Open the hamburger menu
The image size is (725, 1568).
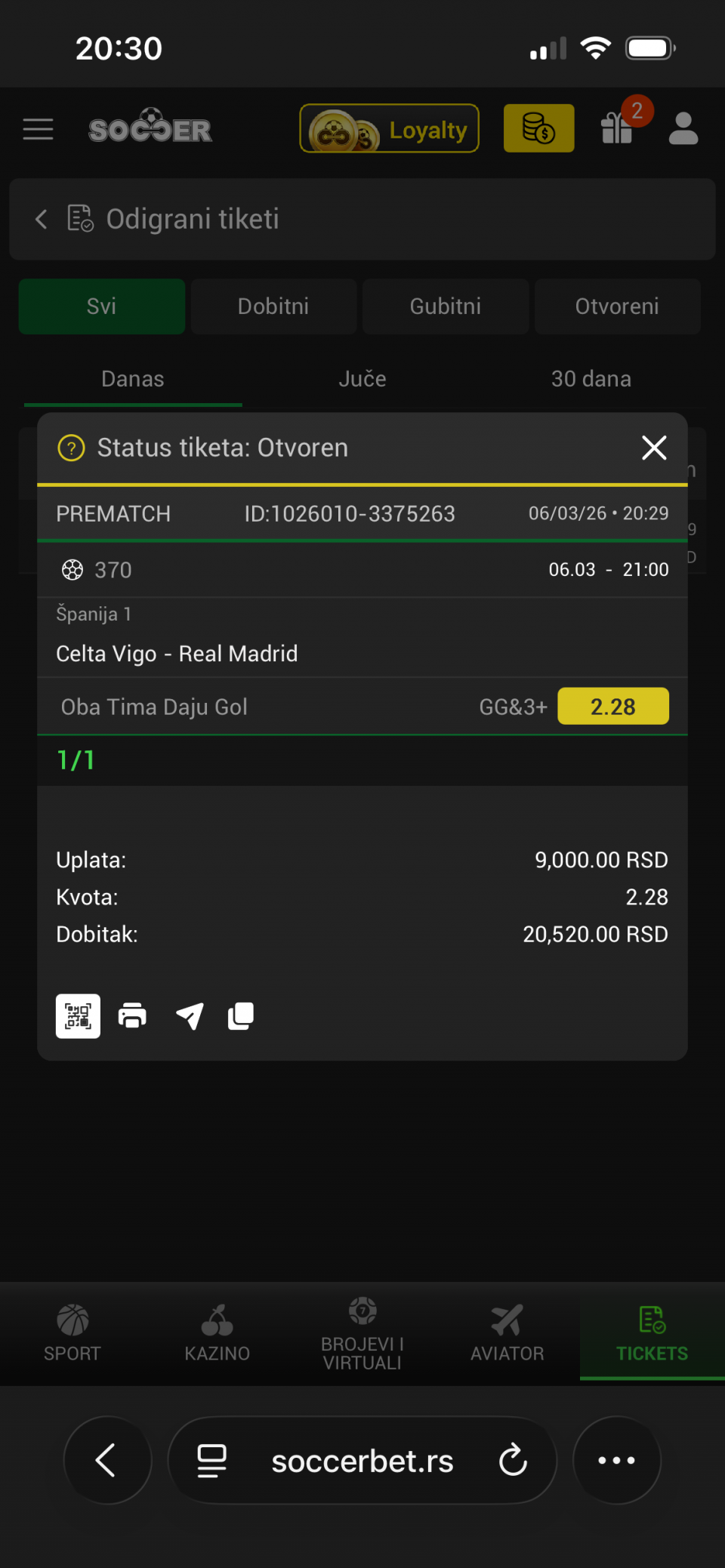(x=38, y=129)
